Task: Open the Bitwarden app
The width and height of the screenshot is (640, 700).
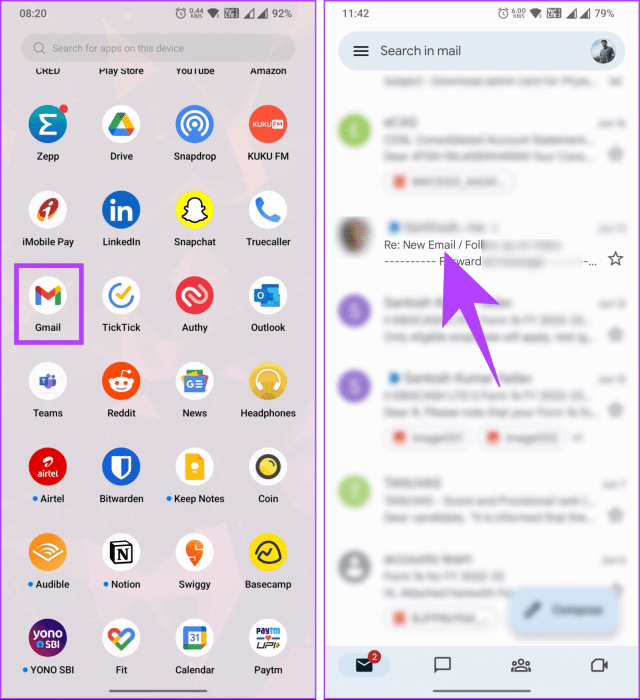Action: point(121,467)
